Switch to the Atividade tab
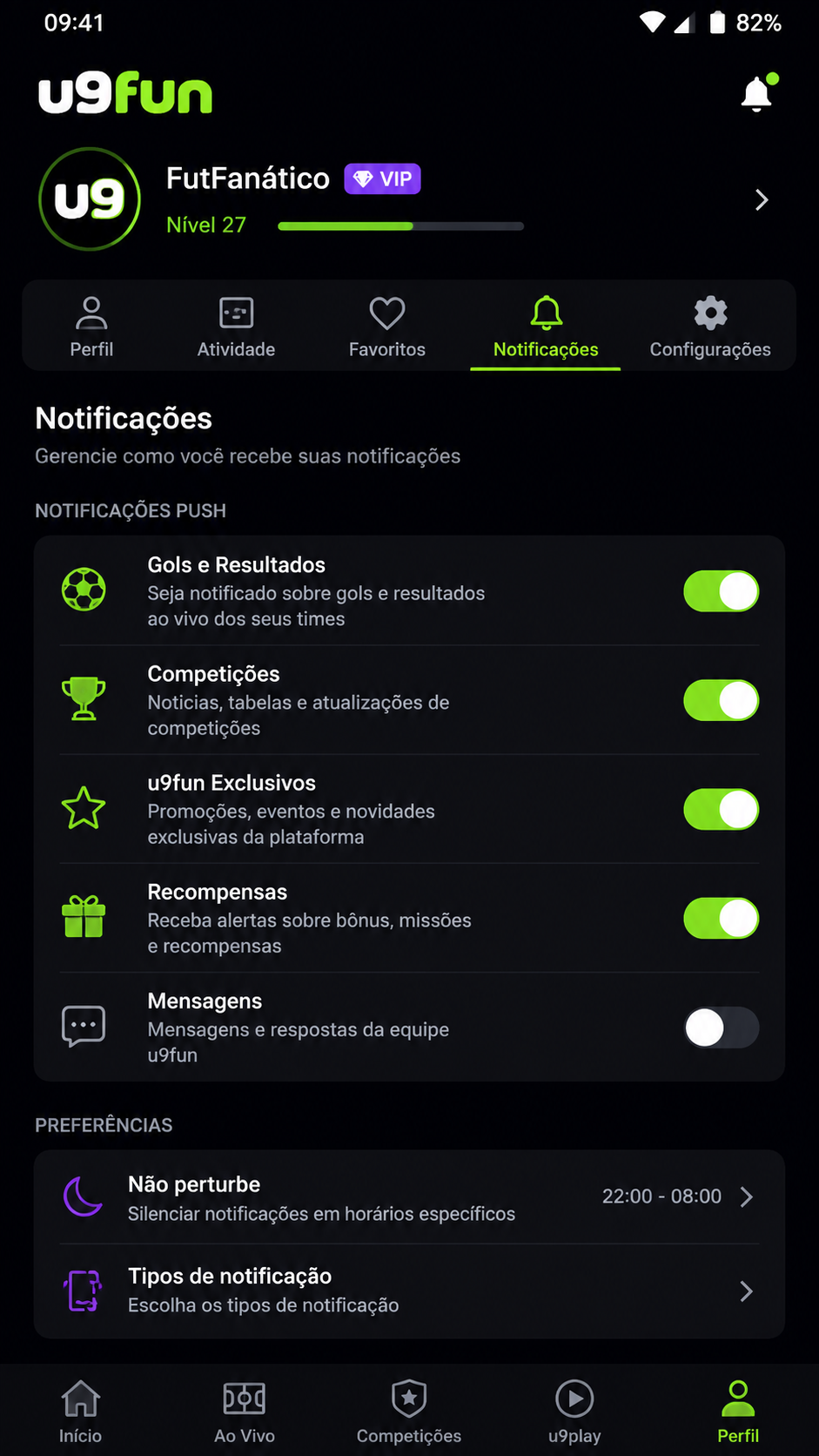 pos(236,327)
